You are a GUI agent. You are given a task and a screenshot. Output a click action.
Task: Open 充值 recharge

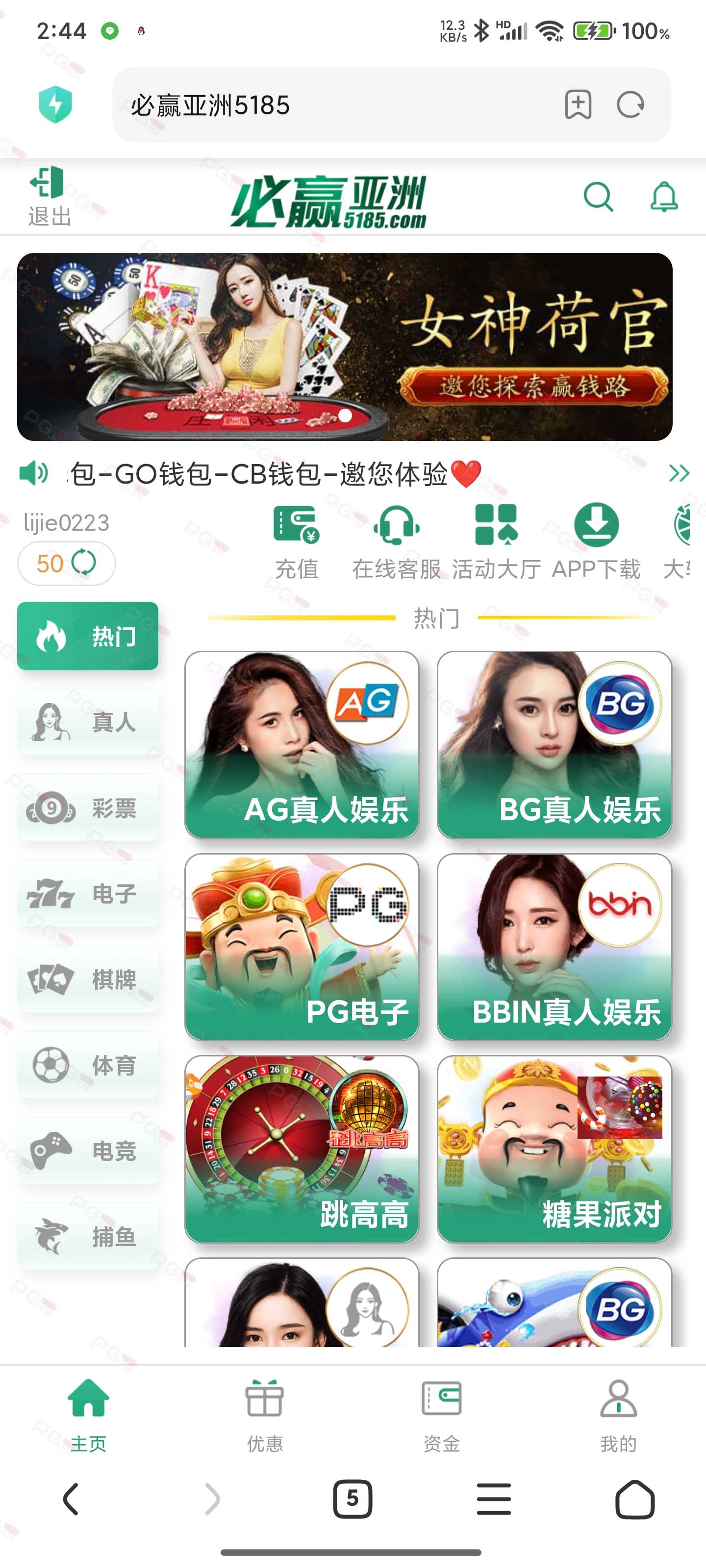coord(297,542)
